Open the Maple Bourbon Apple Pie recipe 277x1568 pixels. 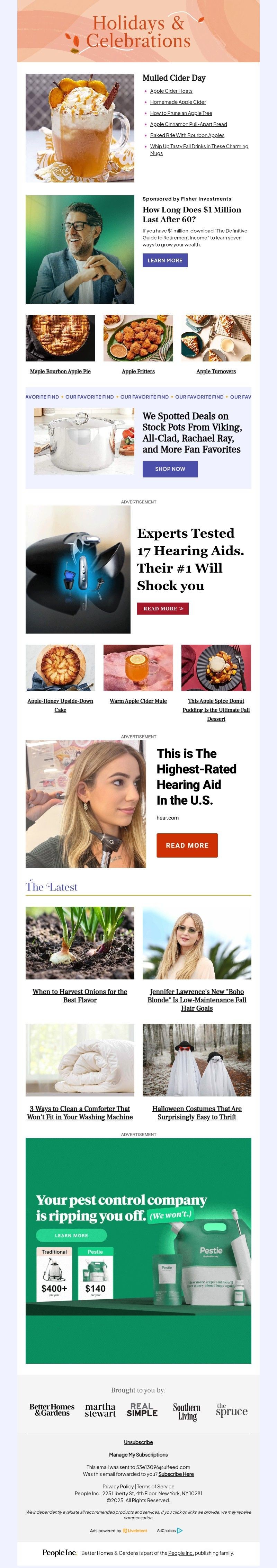60,371
